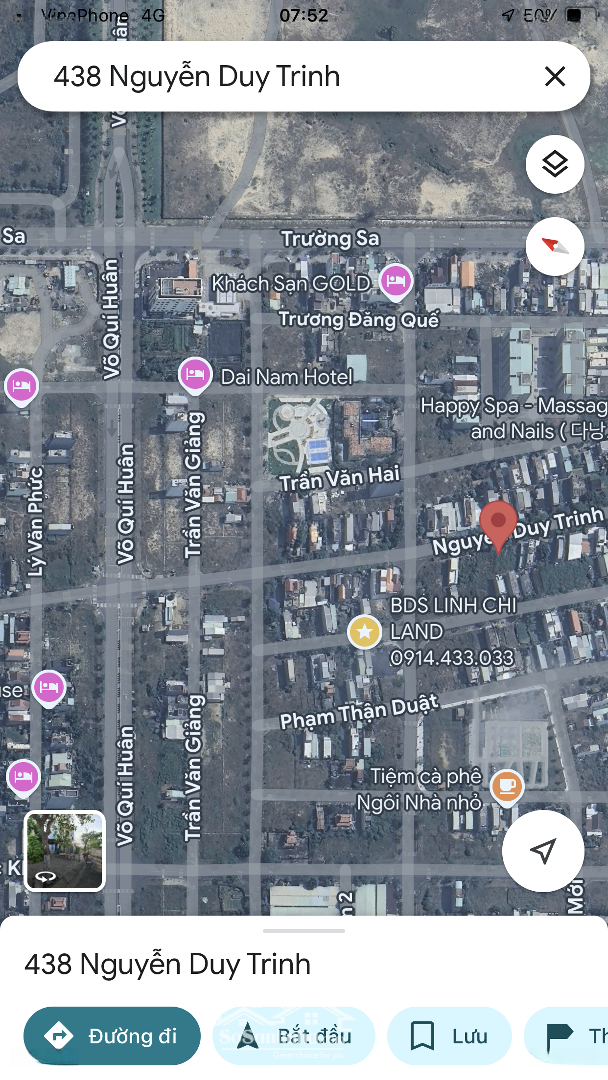Open the Street View thumbnail
608x1080 pixels.
[65, 851]
